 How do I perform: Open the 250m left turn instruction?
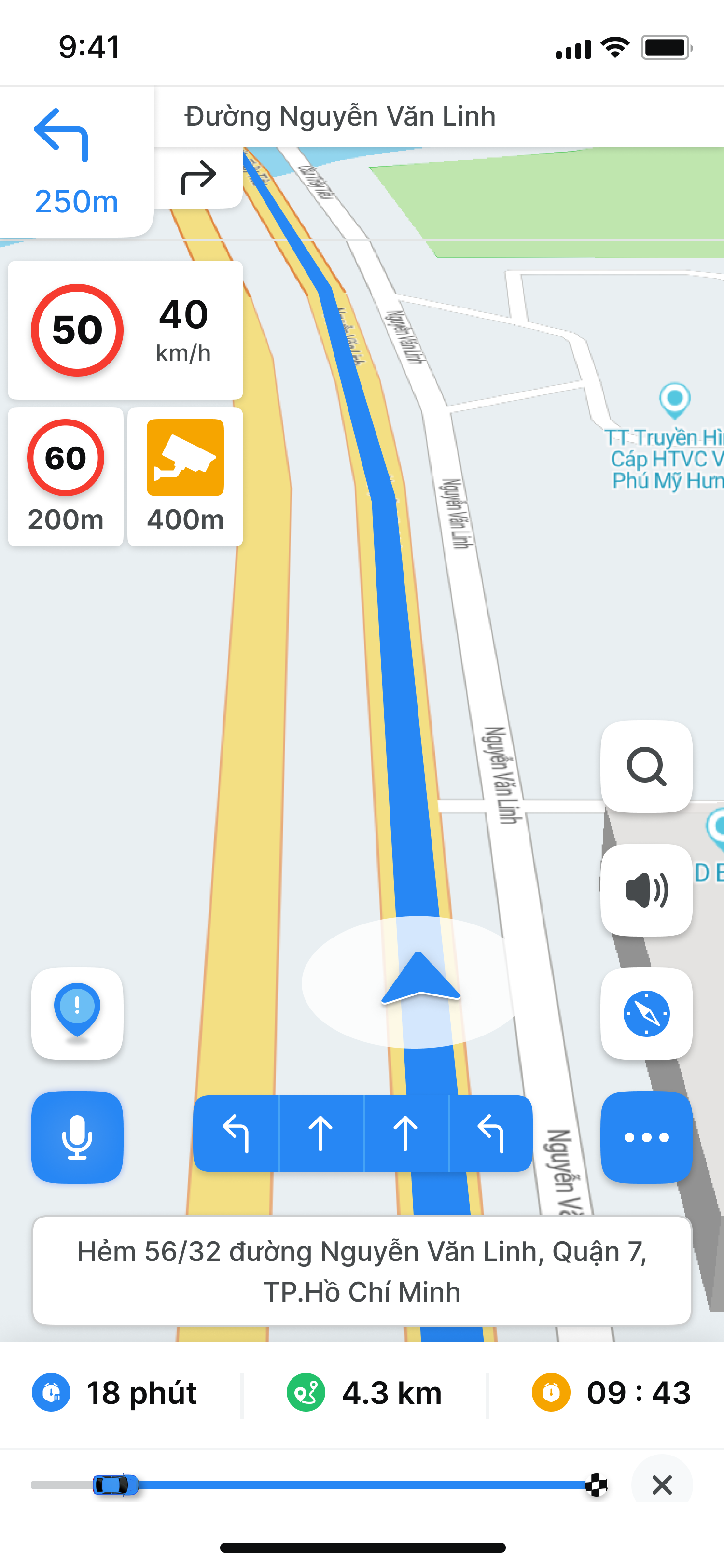(x=76, y=162)
